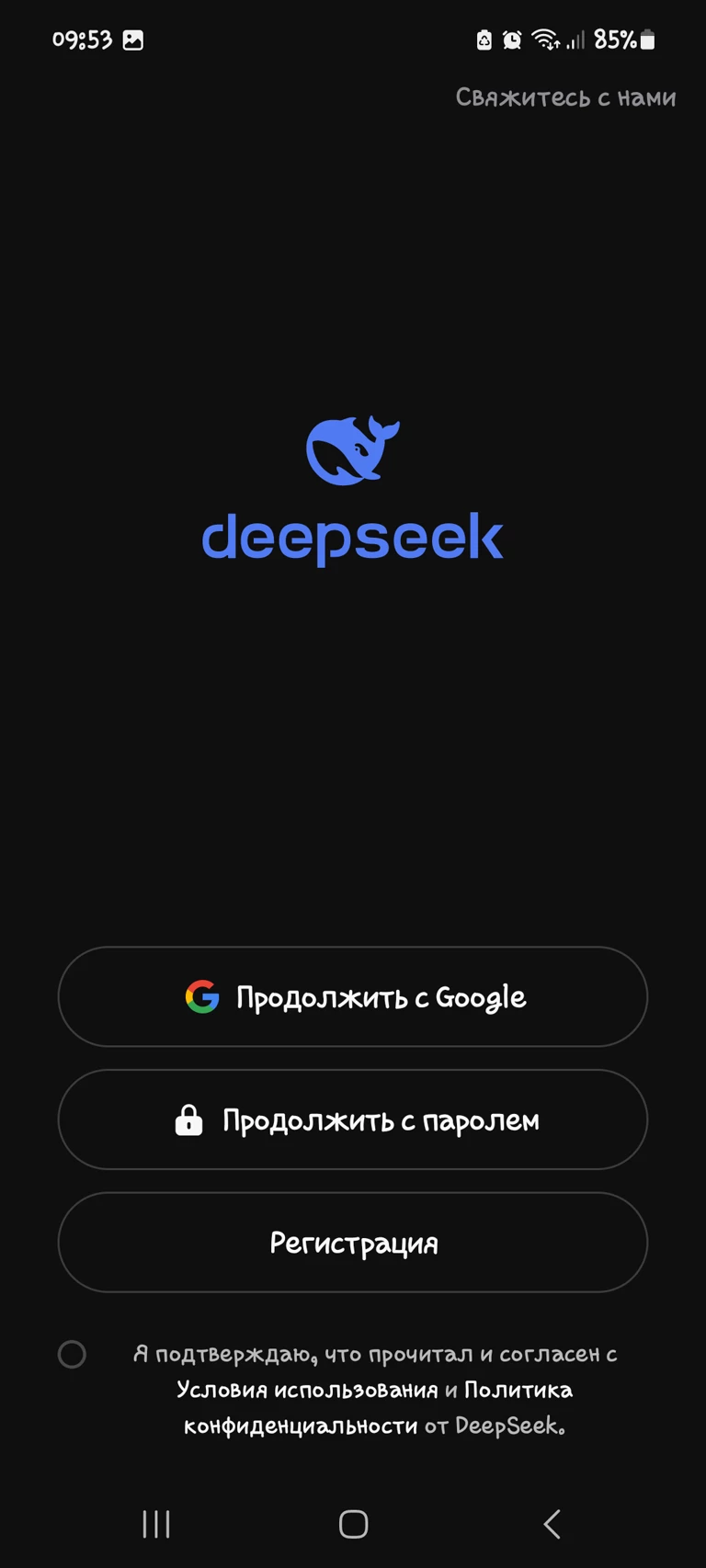Go back using system navigation
The width and height of the screenshot is (706, 1568).
pyautogui.click(x=552, y=1524)
